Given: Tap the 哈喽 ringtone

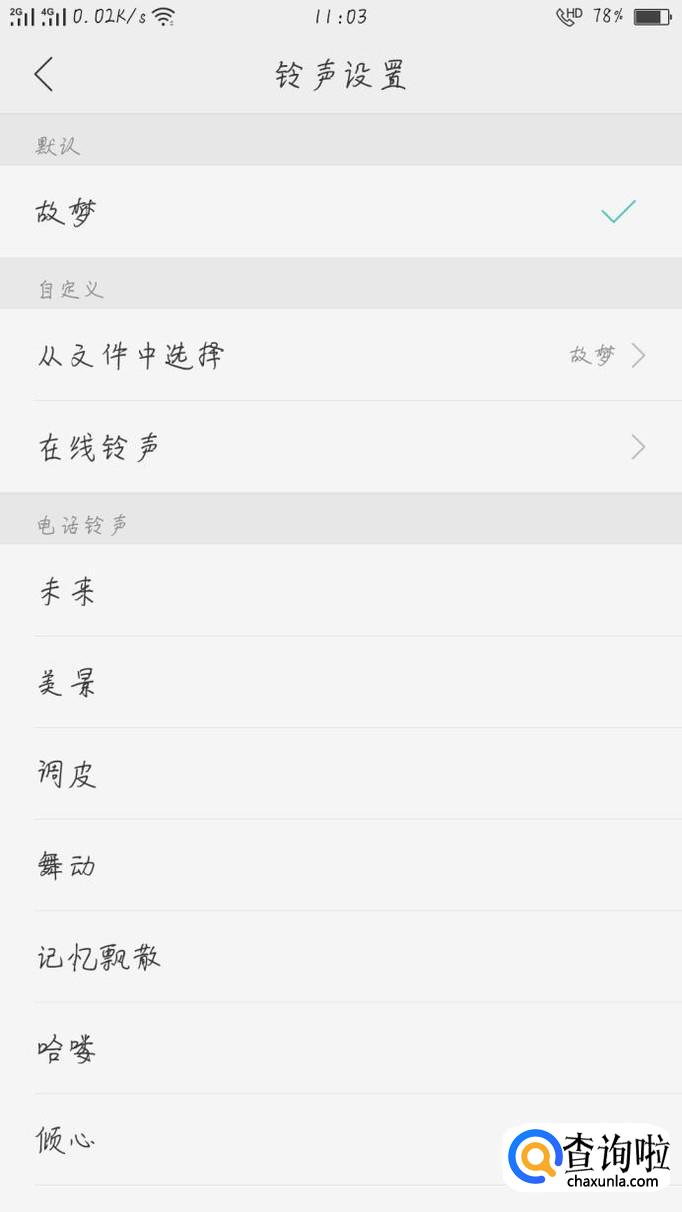Looking at the screenshot, I should click(340, 1049).
